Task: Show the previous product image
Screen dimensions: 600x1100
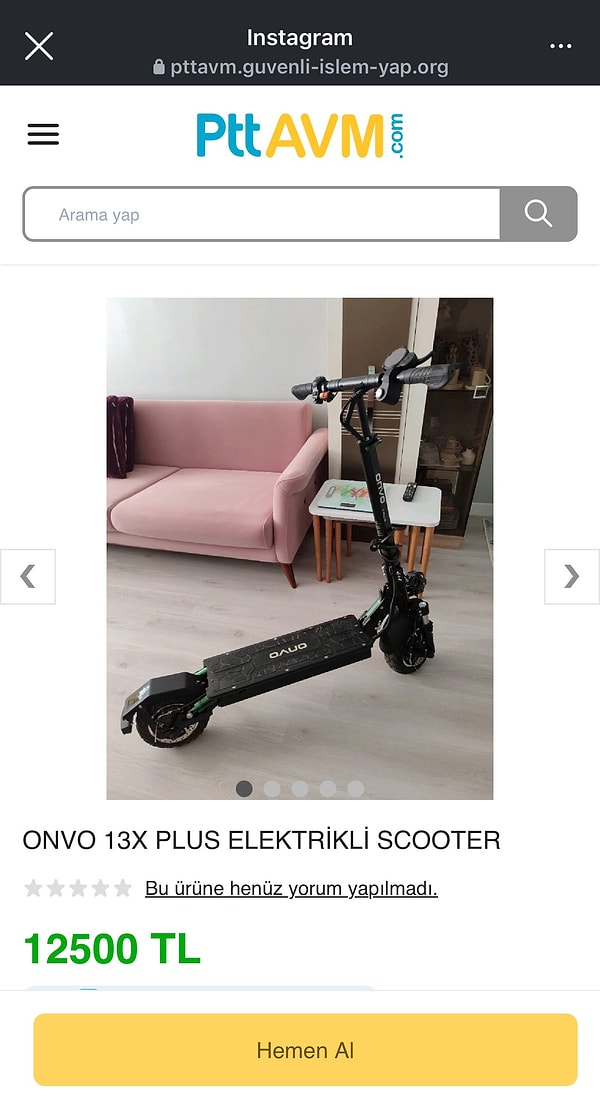Action: tap(28, 576)
